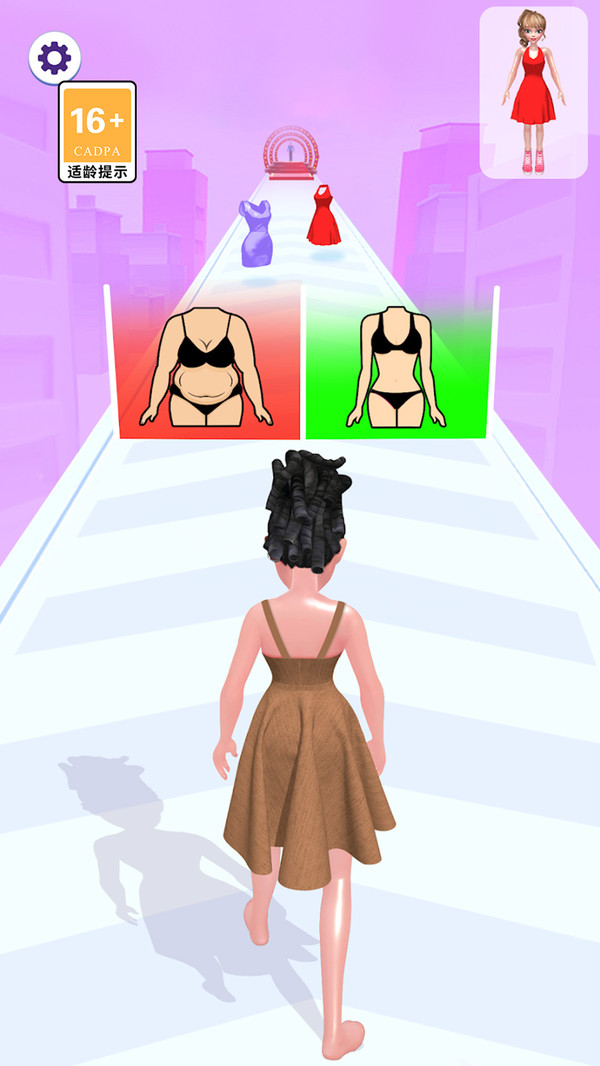The width and height of the screenshot is (600, 1066).
Task: Open the settings gear icon
Action: pos(54,58)
